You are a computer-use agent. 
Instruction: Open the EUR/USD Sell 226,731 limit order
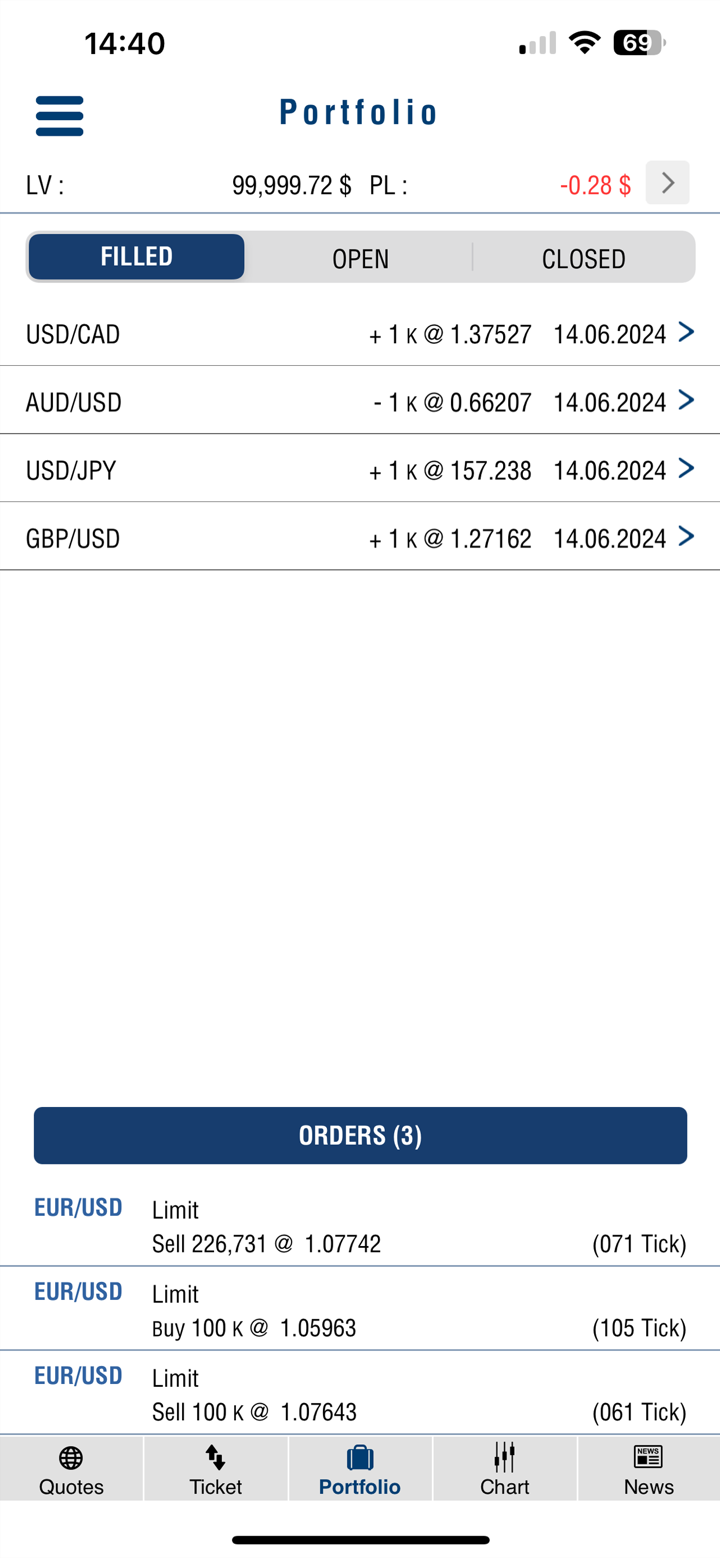(x=360, y=1227)
